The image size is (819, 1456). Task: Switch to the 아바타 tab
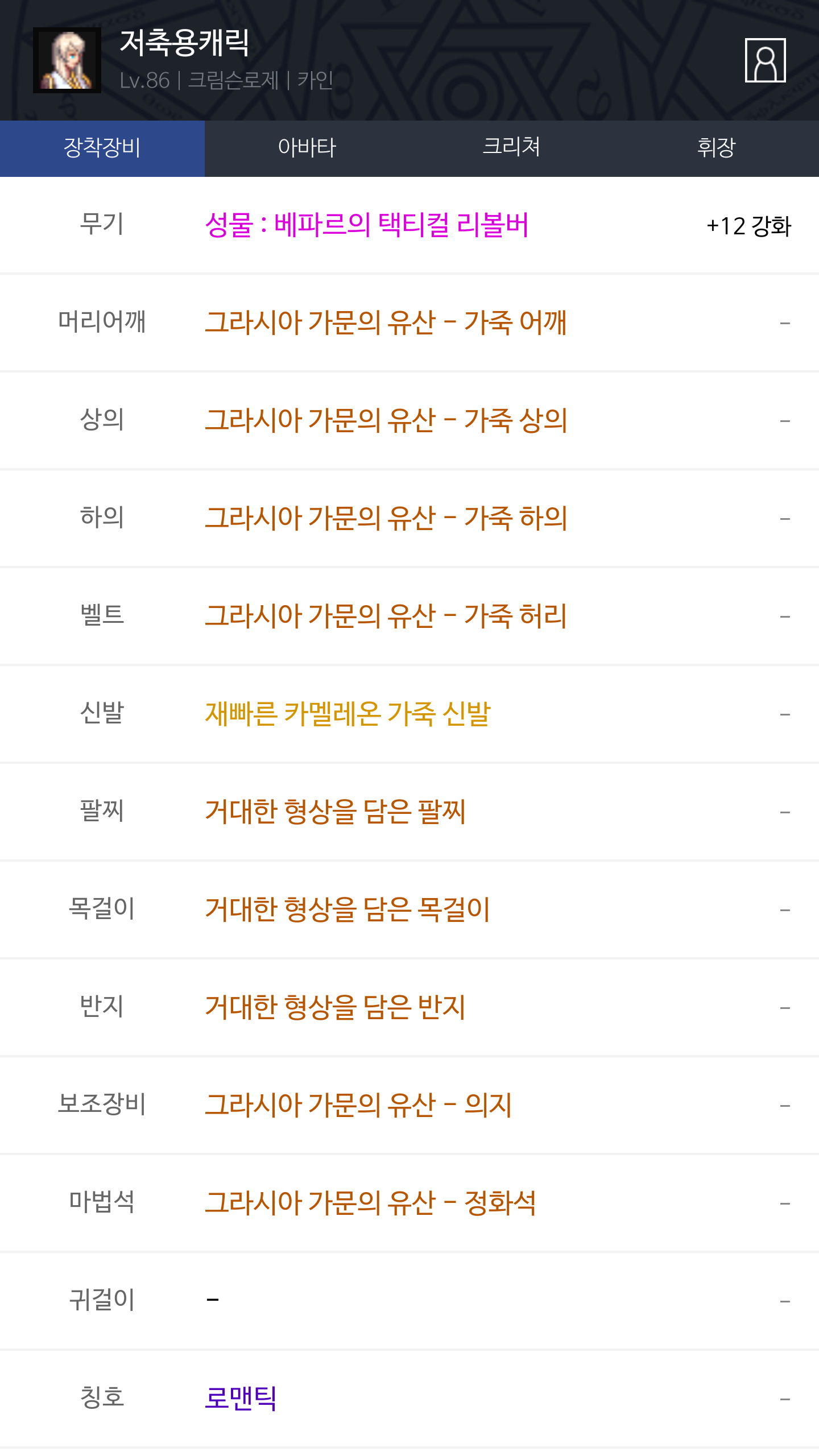tap(307, 148)
